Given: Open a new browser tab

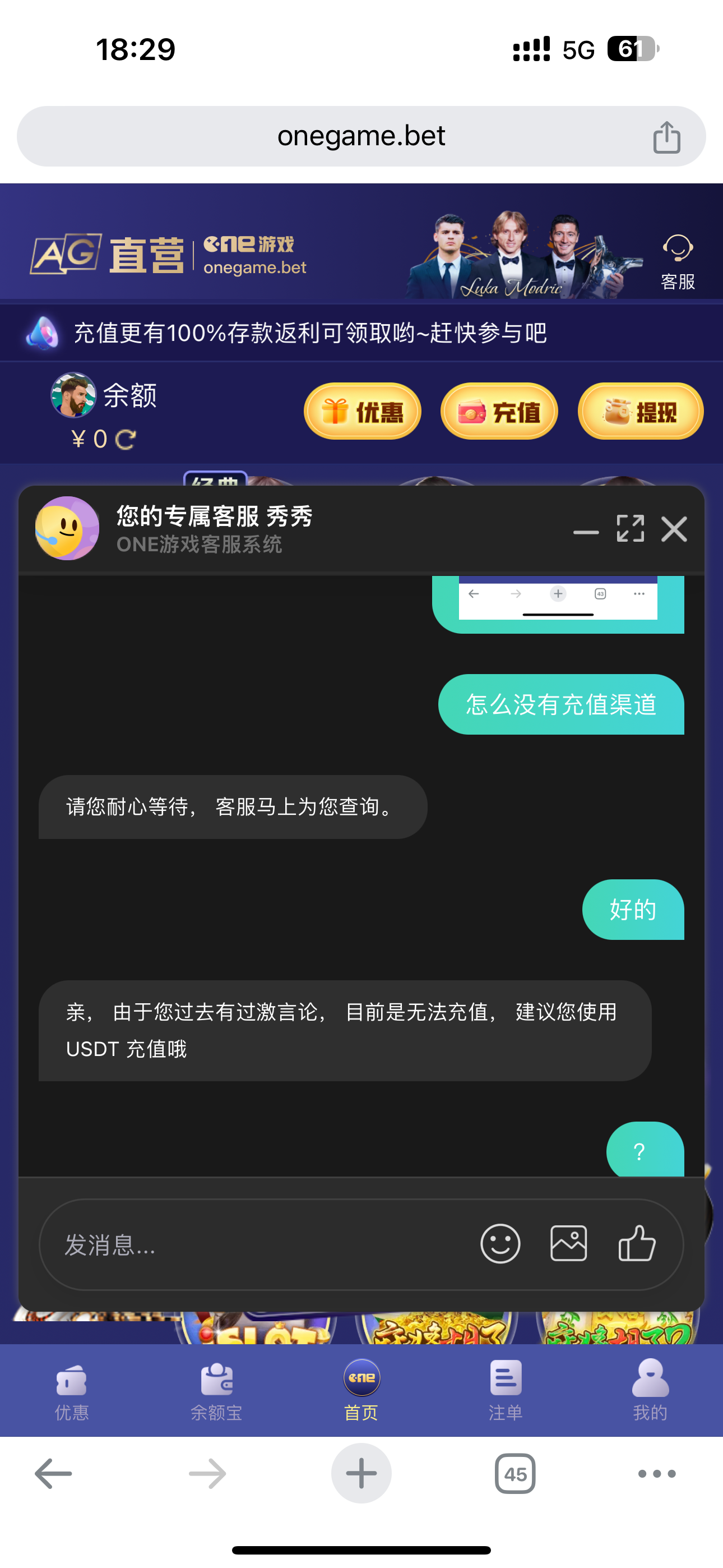Looking at the screenshot, I should tap(361, 1474).
